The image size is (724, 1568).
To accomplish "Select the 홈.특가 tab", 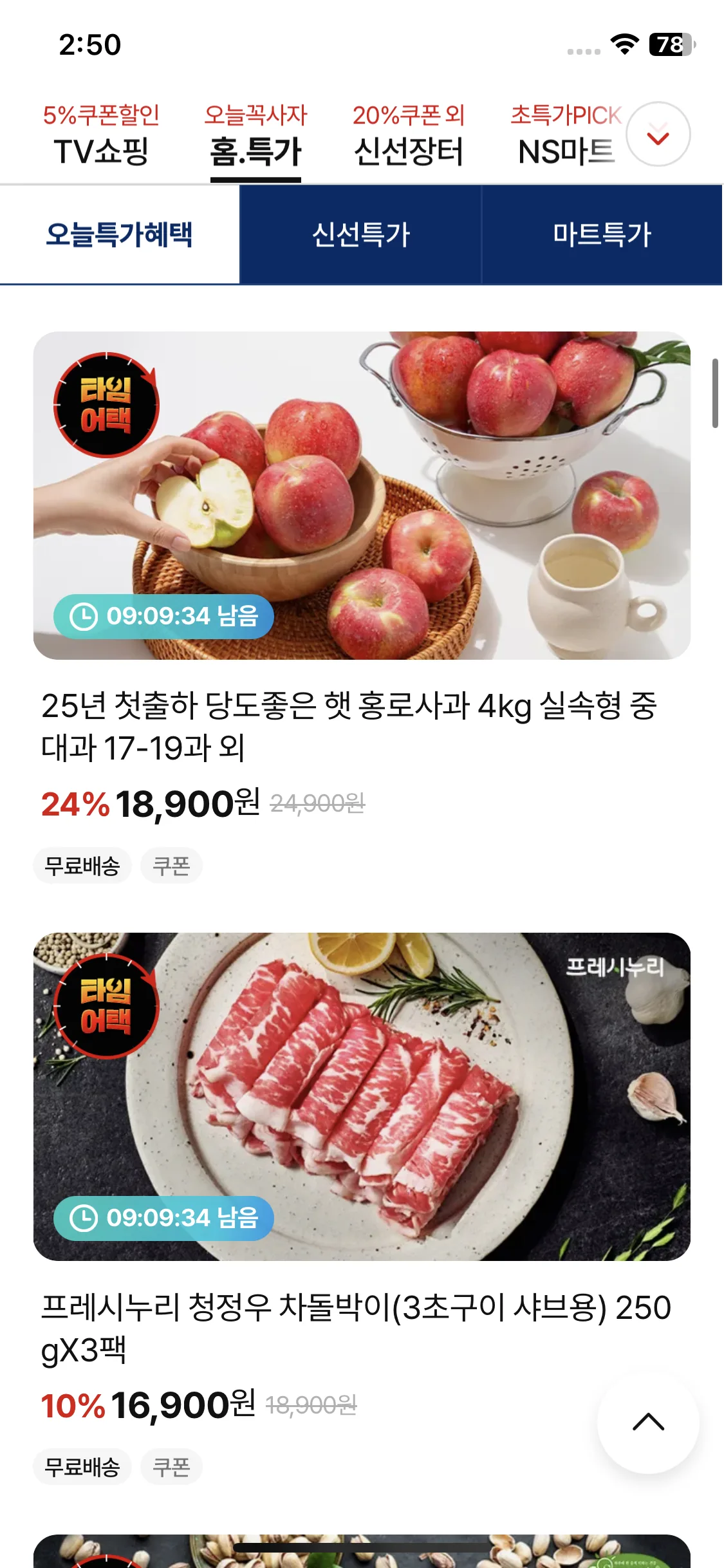I will coord(255,136).
